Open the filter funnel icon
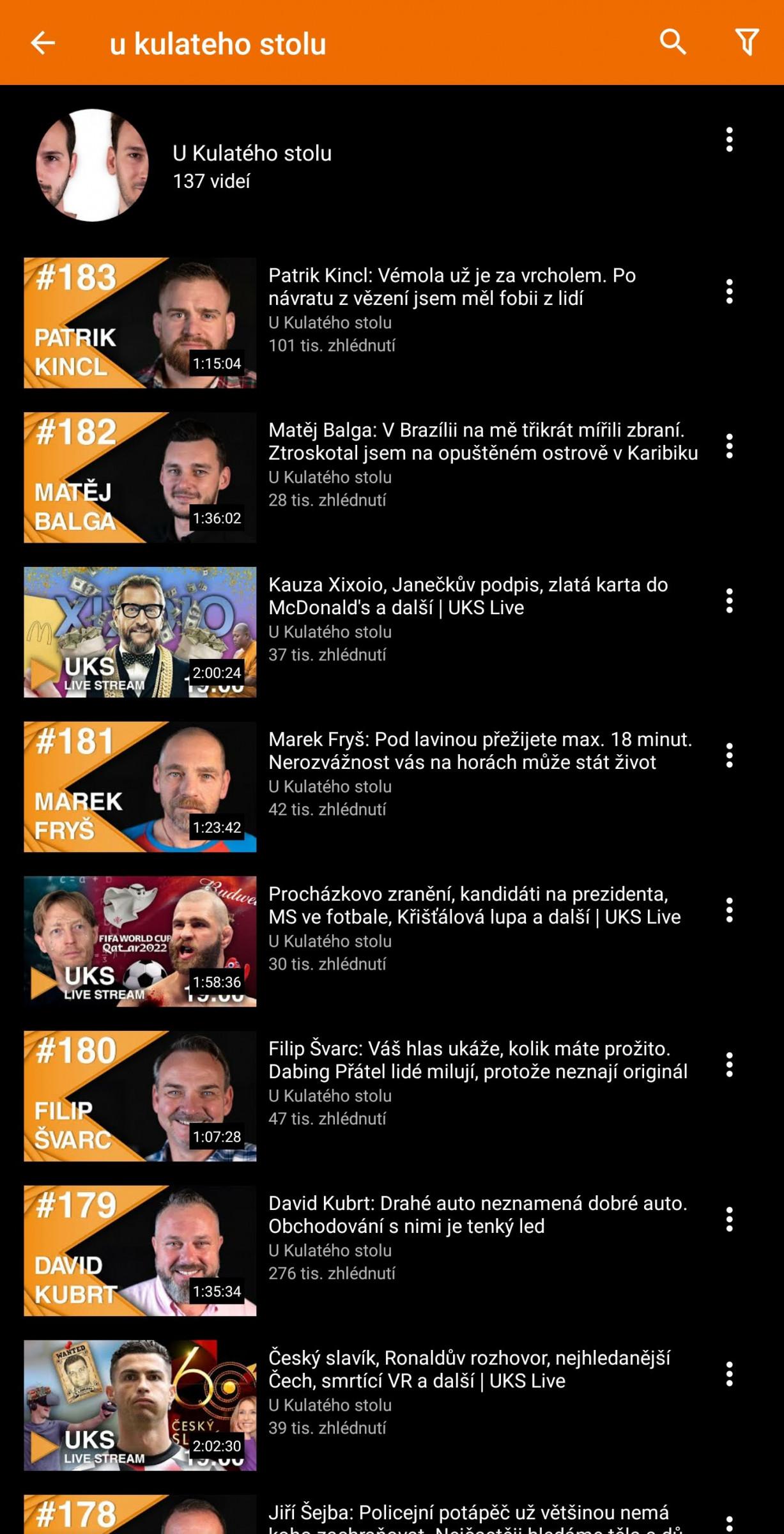 pos(747,42)
